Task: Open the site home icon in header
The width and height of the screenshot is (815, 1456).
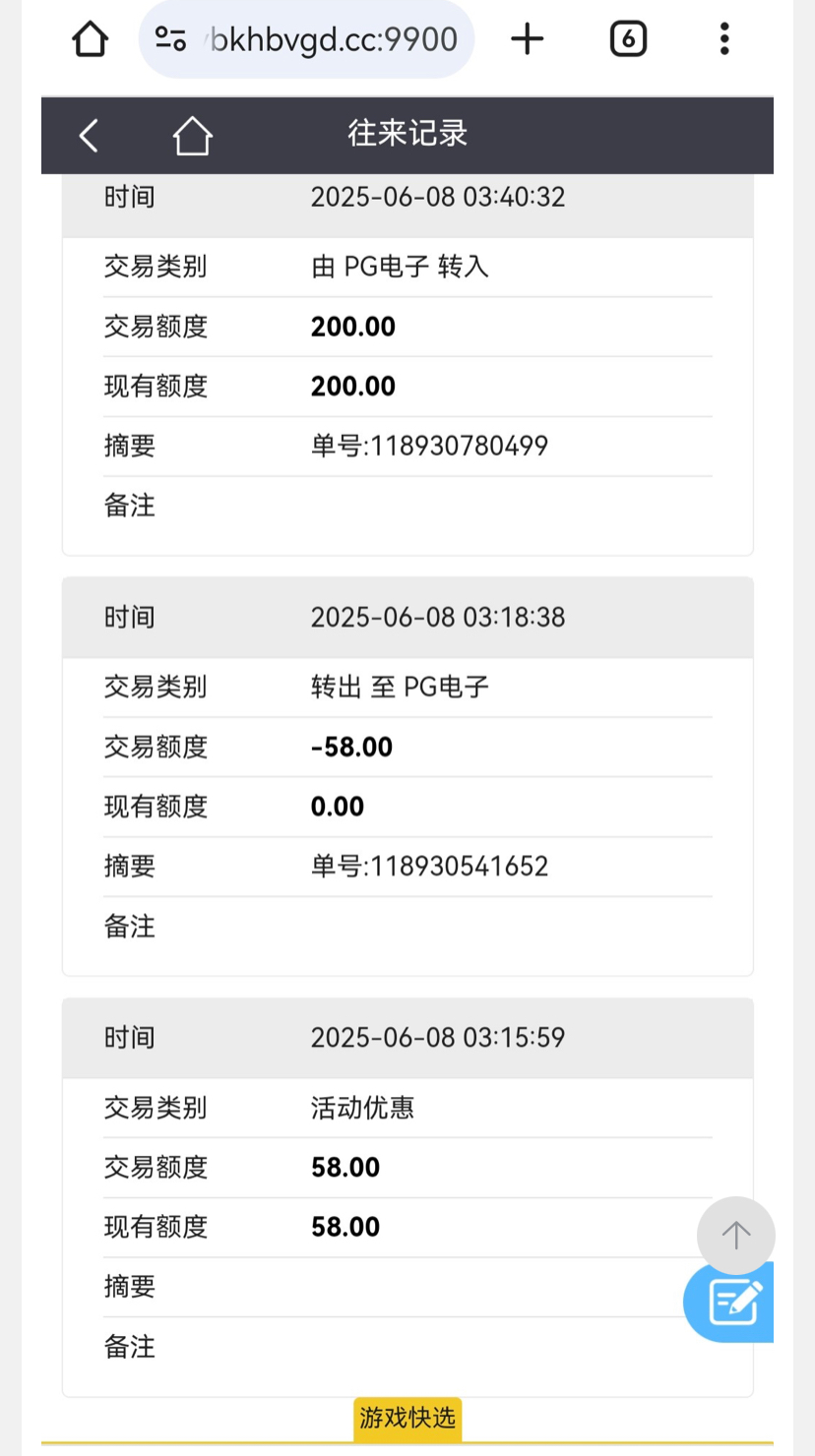Action: [x=192, y=135]
